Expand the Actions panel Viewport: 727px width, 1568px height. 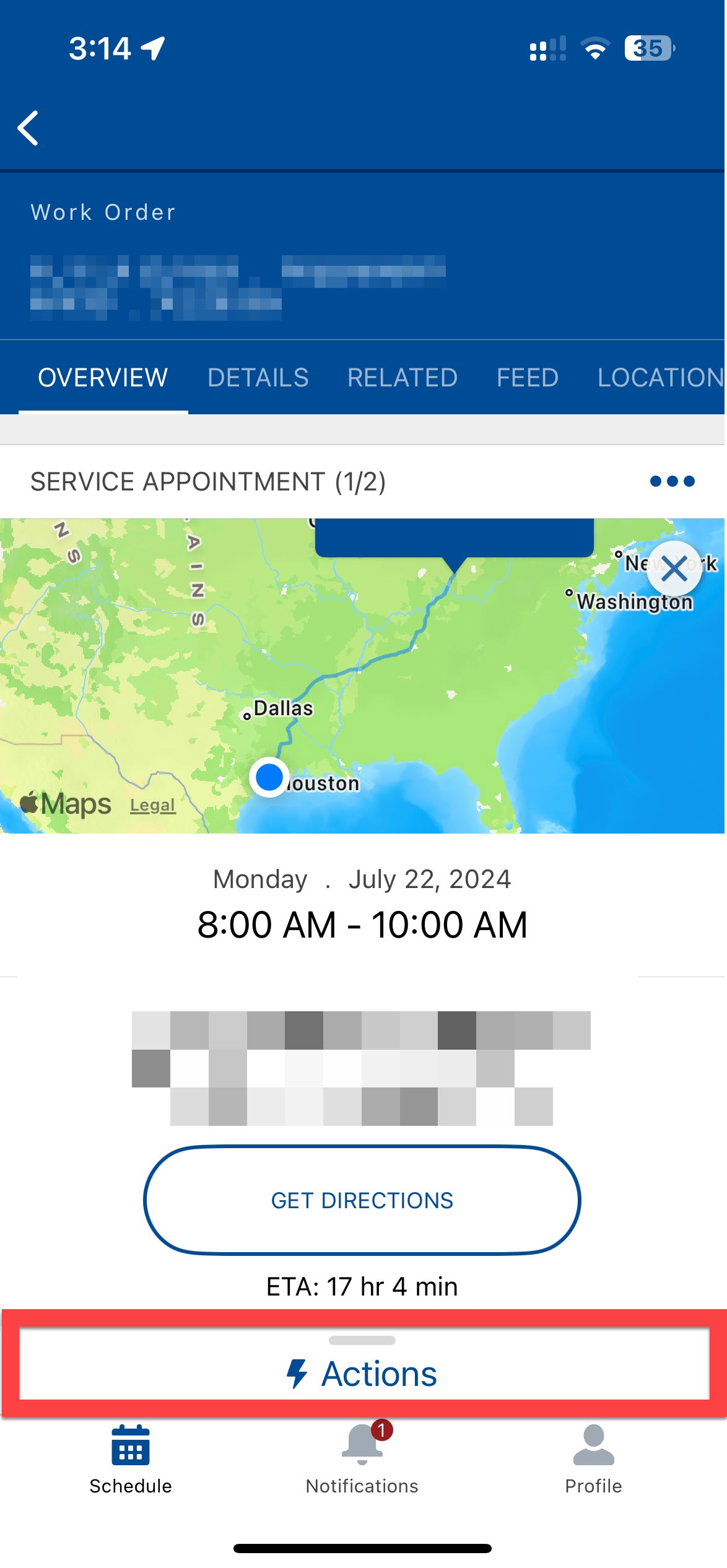click(363, 1372)
